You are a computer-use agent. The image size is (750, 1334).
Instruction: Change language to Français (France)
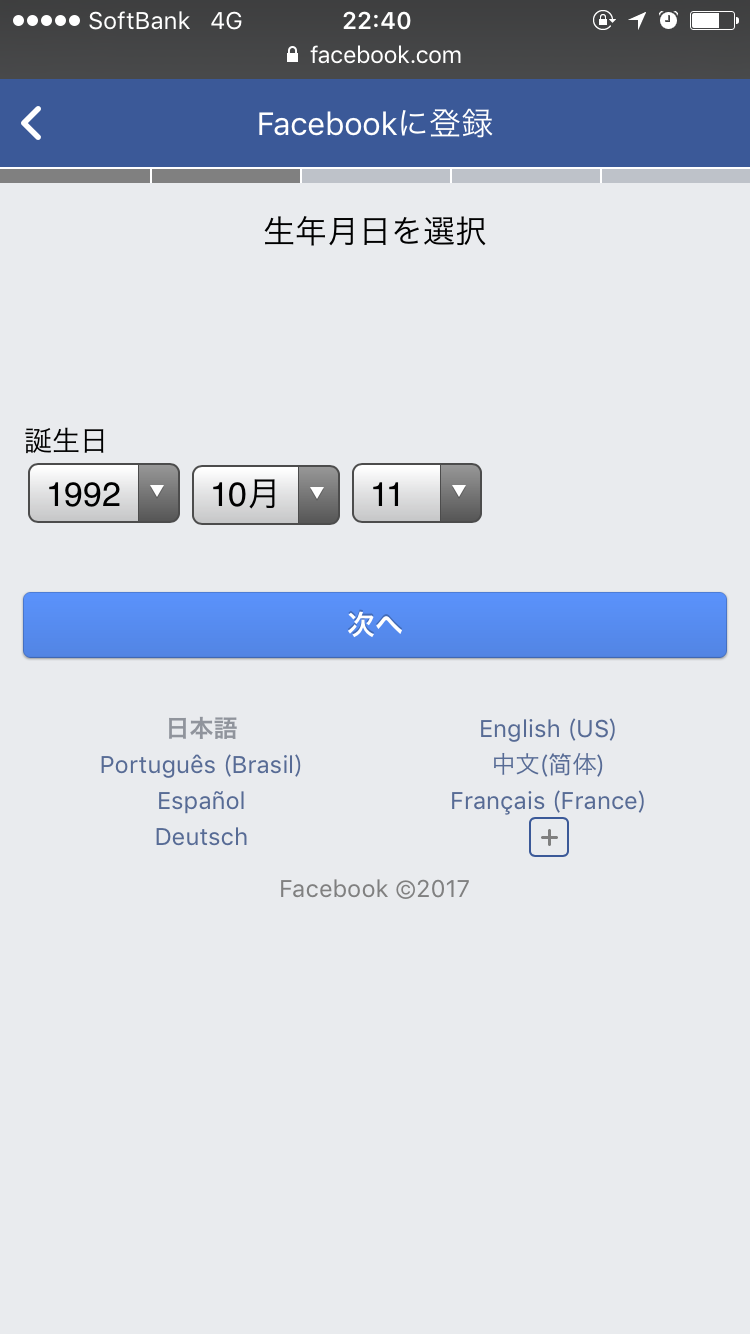pos(548,801)
